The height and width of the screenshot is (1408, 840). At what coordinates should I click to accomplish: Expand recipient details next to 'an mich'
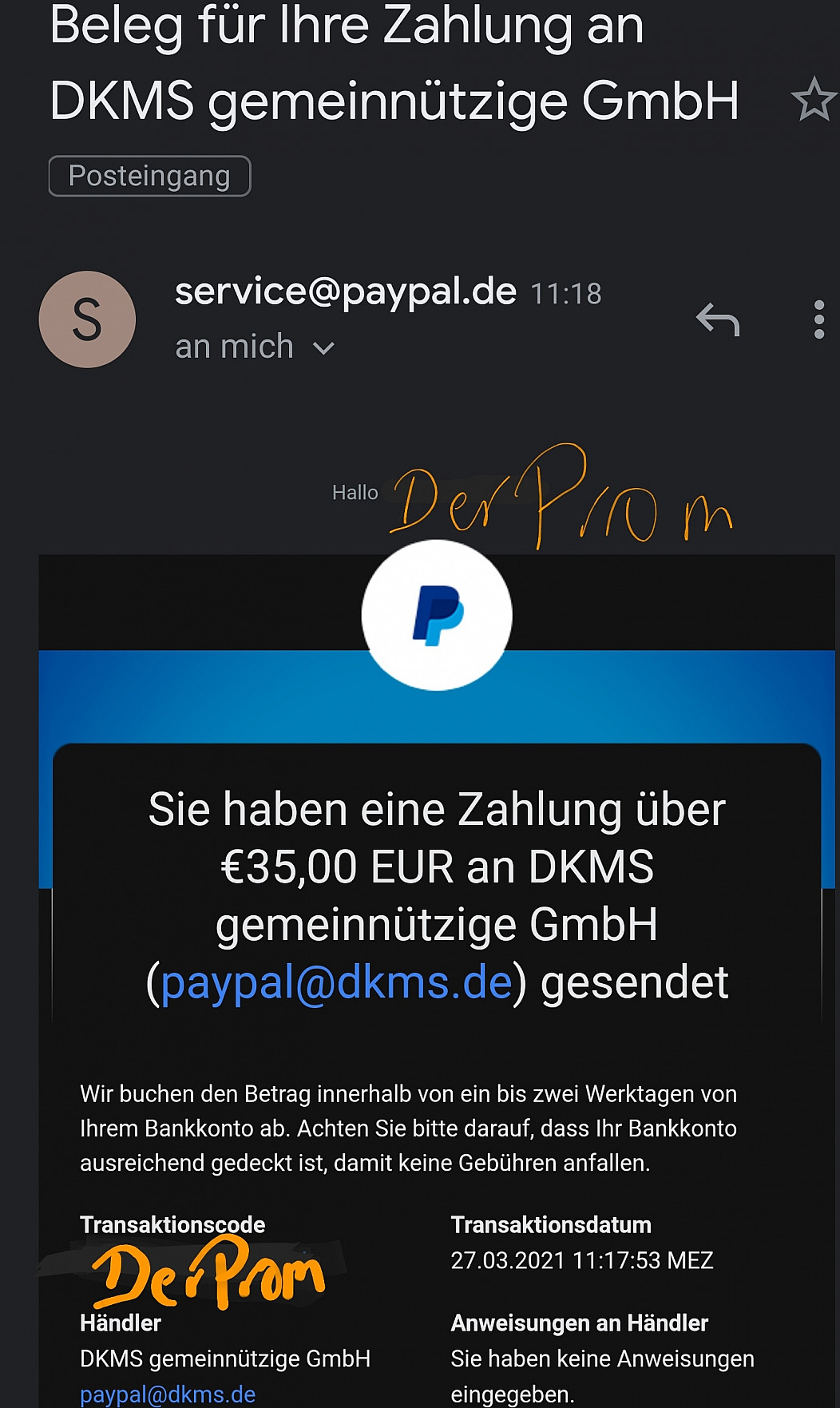tap(323, 348)
